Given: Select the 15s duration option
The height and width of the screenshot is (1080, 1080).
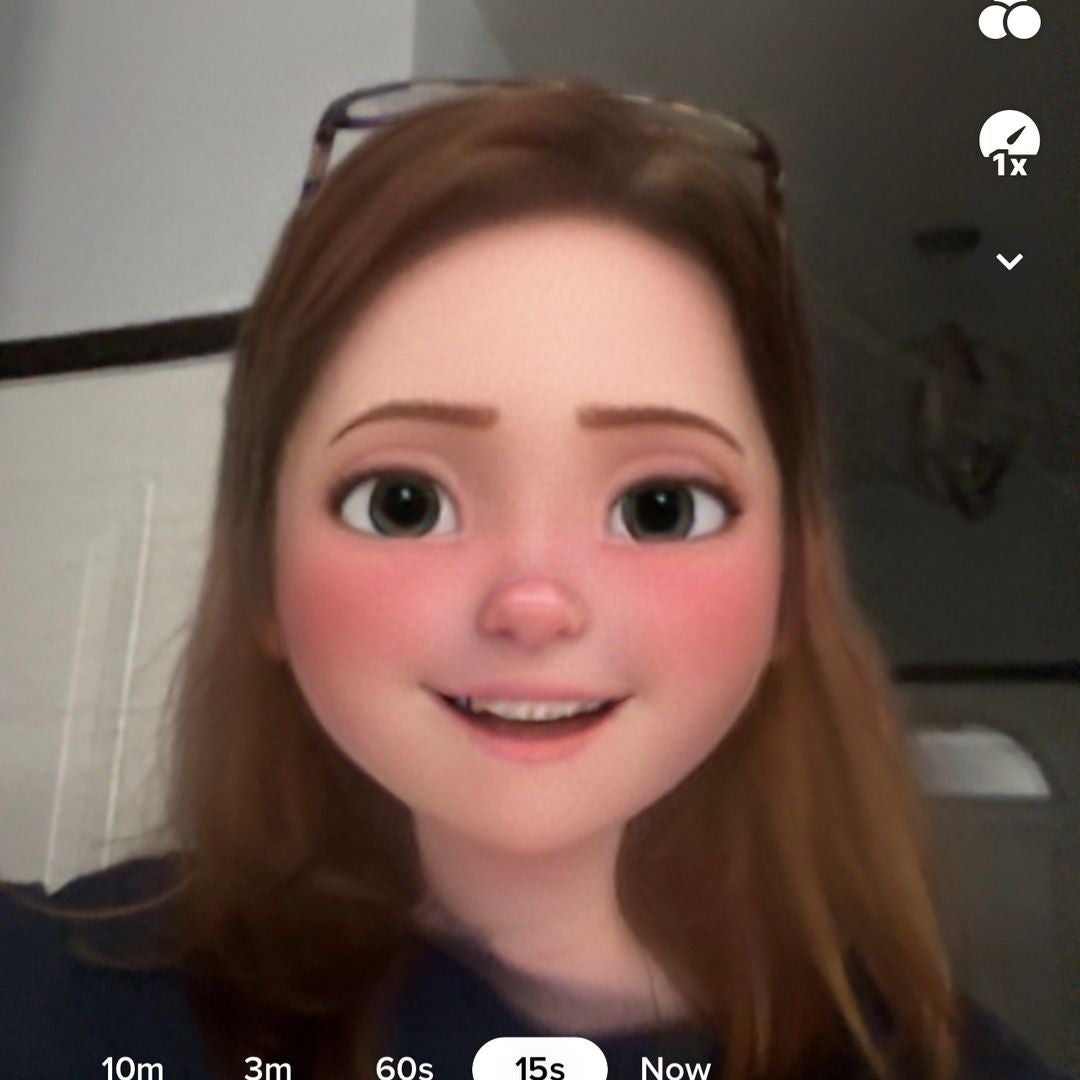Looking at the screenshot, I should tap(540, 1064).
